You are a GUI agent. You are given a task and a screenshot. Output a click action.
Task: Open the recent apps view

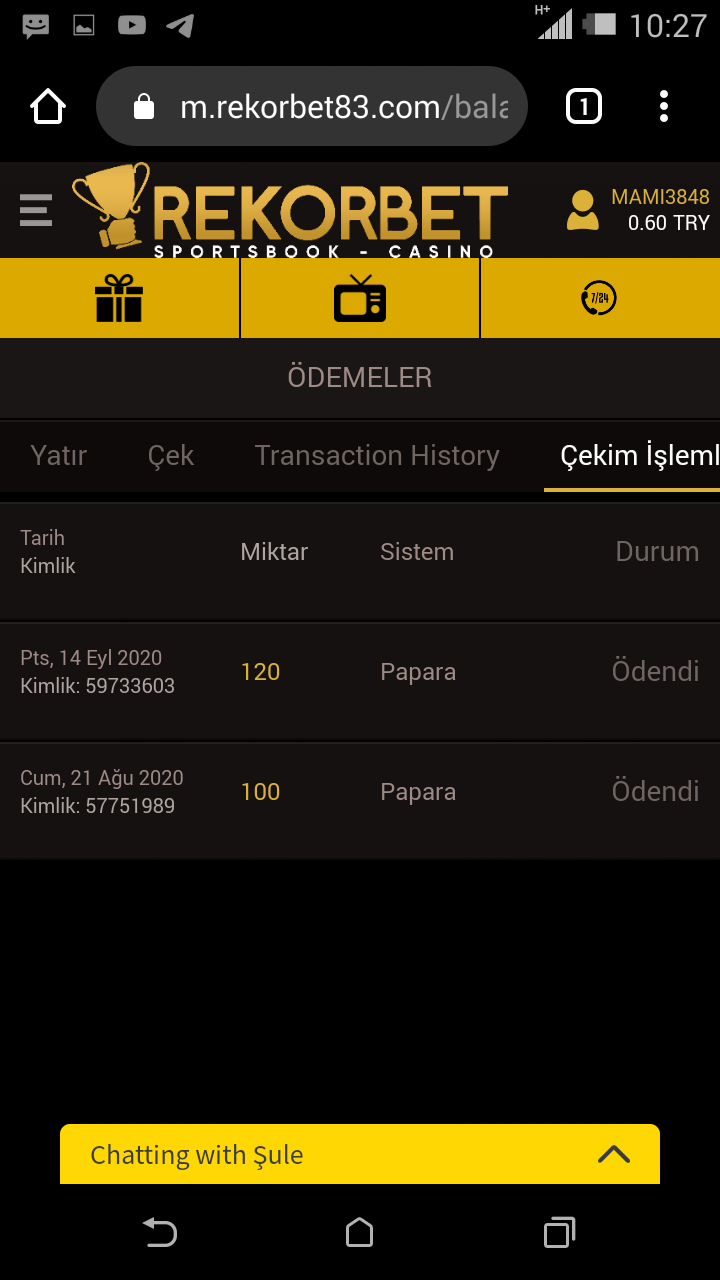(x=559, y=1232)
